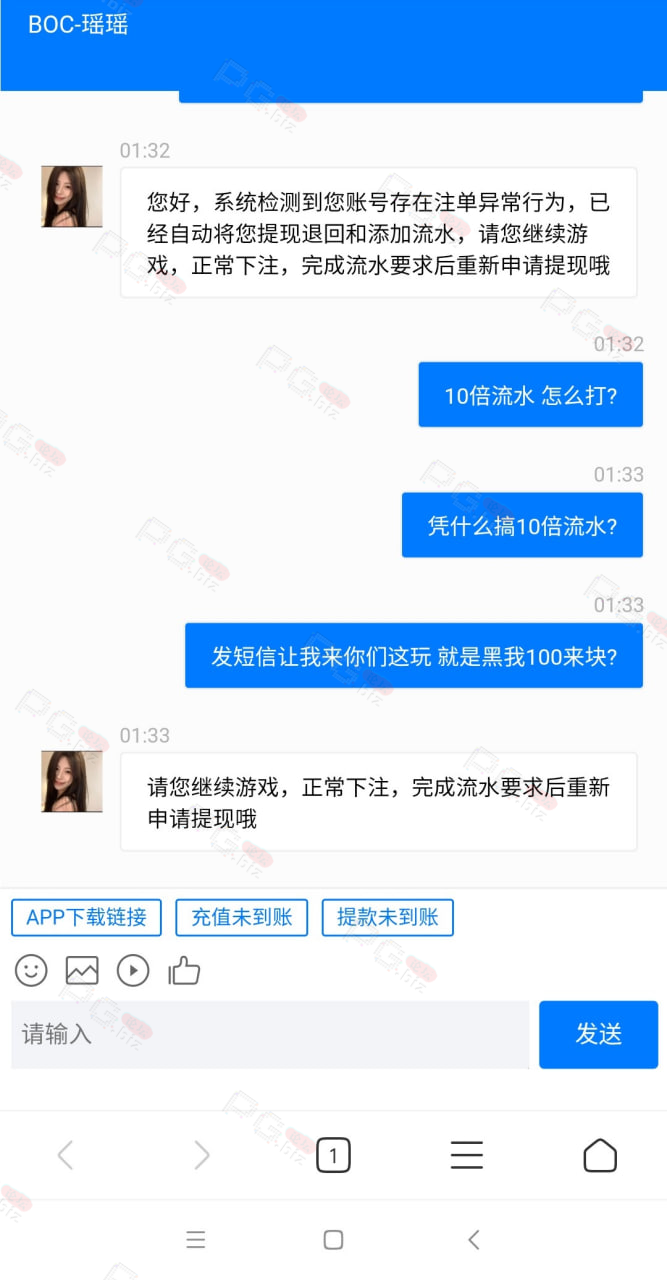Give a thumbs-up rating

pos(184,970)
